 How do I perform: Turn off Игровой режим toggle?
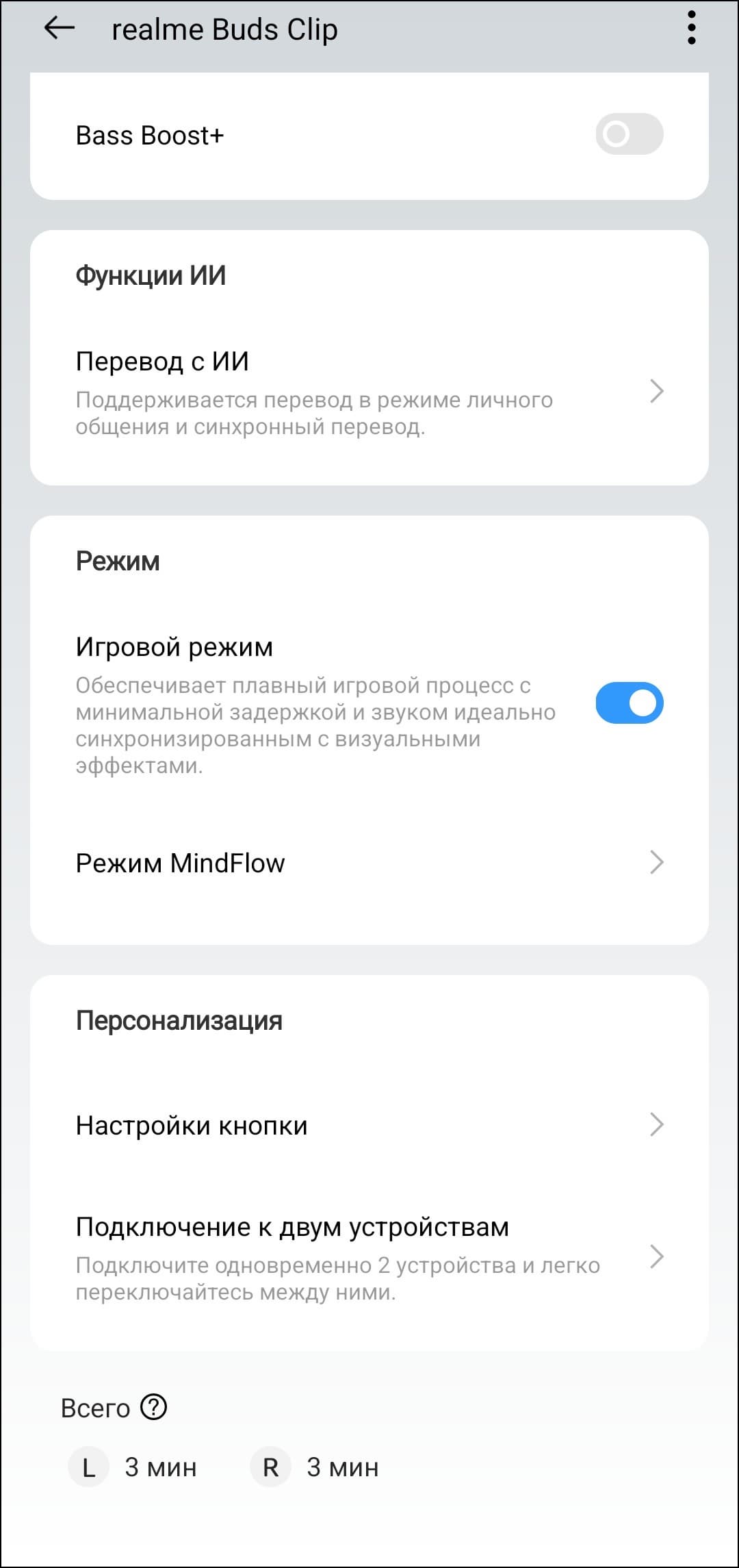click(629, 703)
